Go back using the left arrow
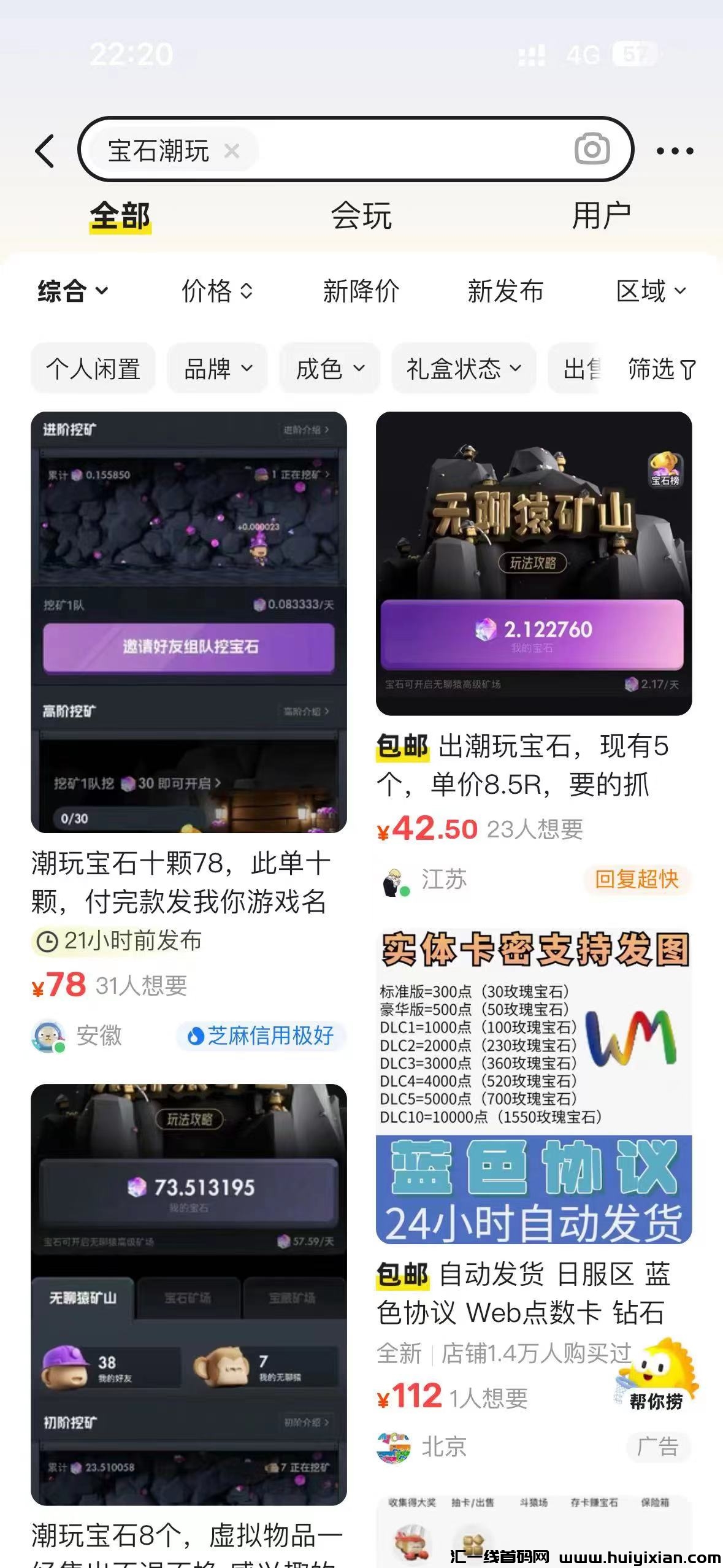This screenshot has width=723, height=1568. 45,151
